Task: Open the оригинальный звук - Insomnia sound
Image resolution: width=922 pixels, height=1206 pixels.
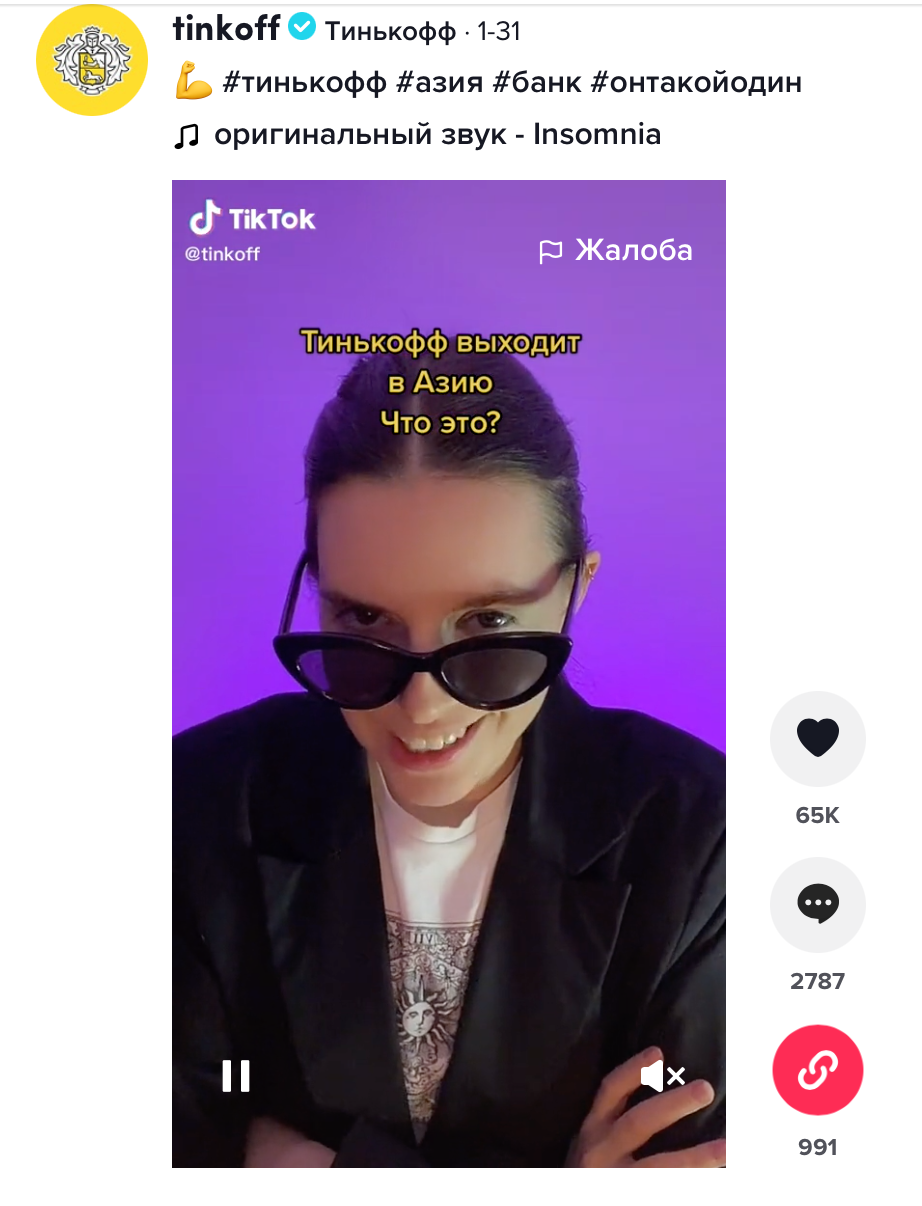Action: pos(436,135)
